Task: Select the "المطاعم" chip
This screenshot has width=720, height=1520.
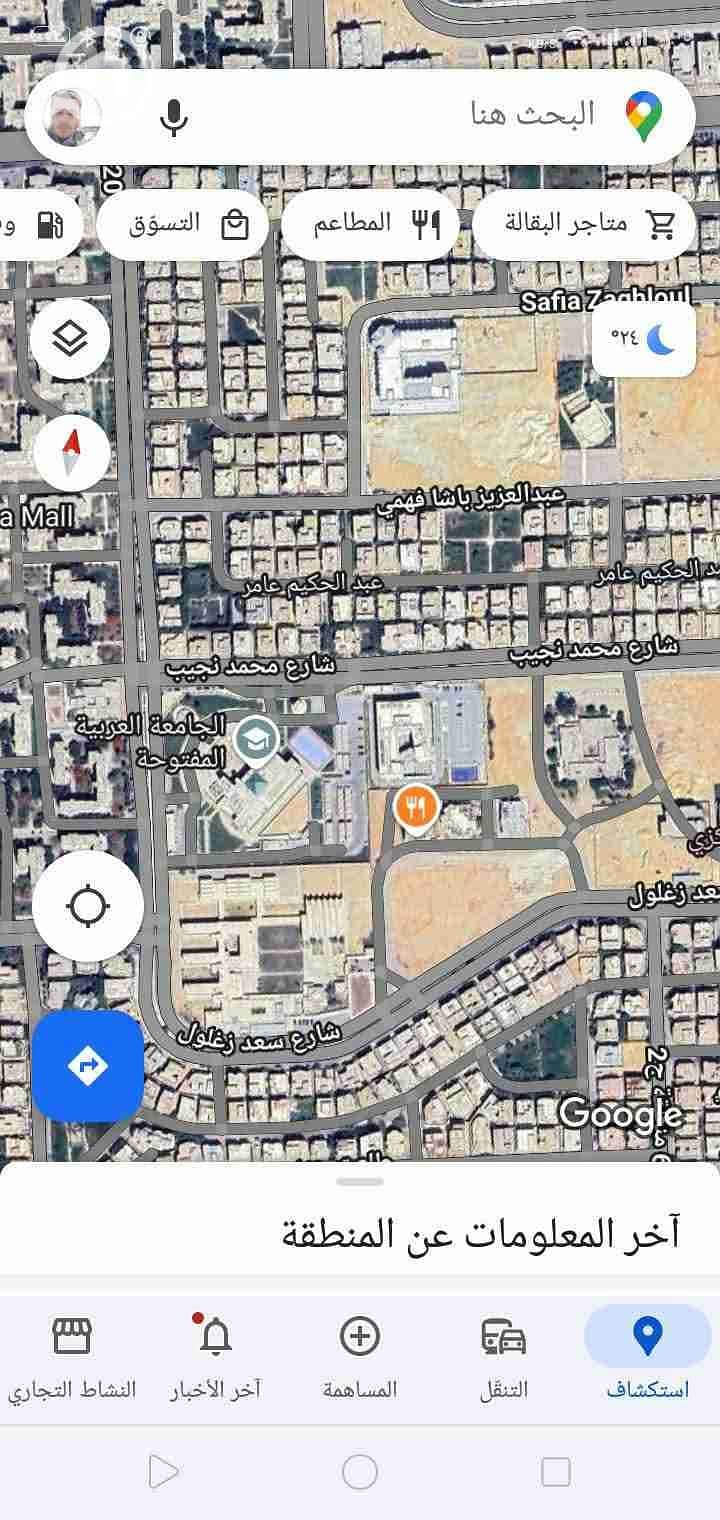Action: [370, 224]
